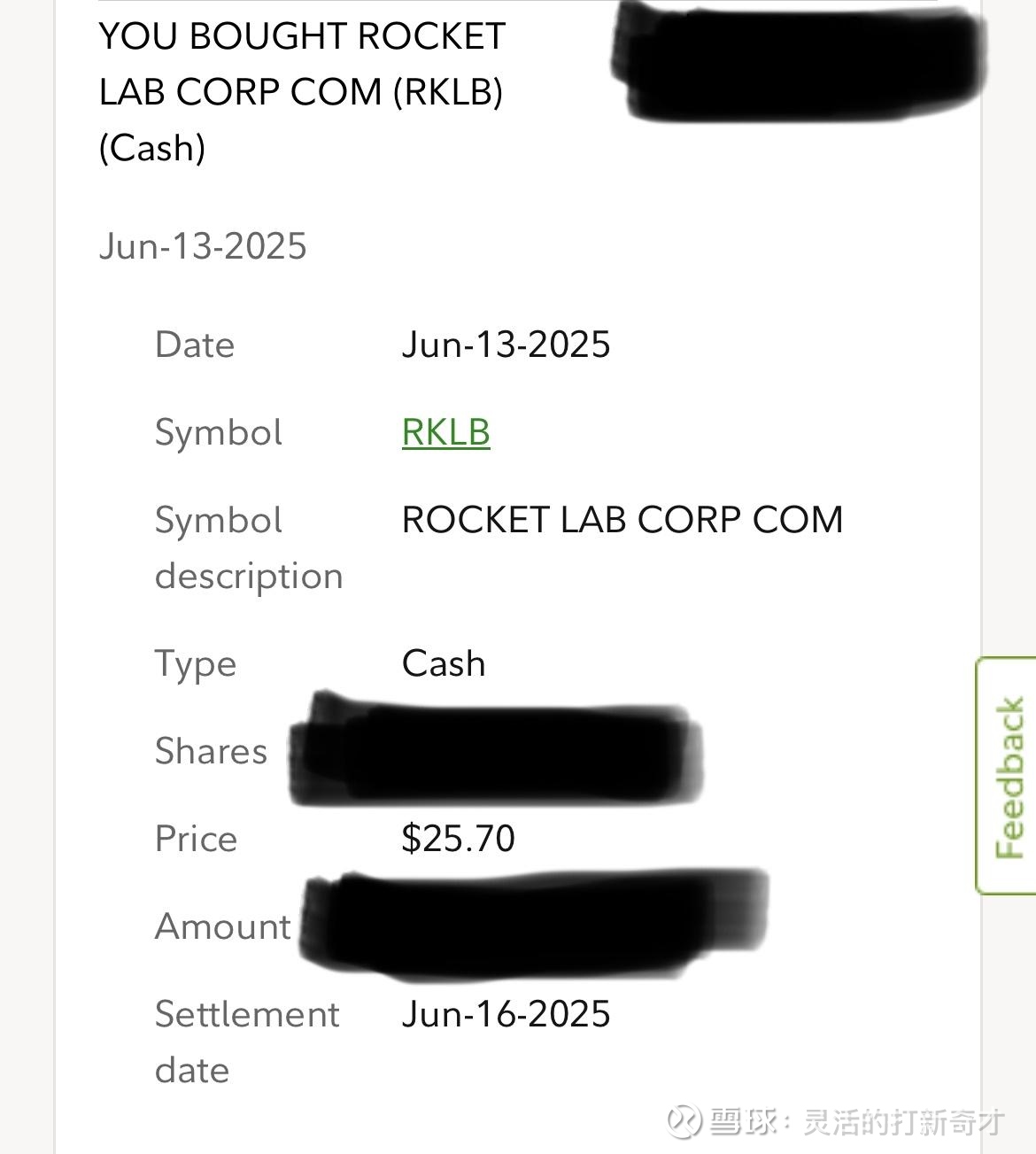This screenshot has width=1036, height=1154.
Task: Select the Symbol description label
Action: point(248,546)
